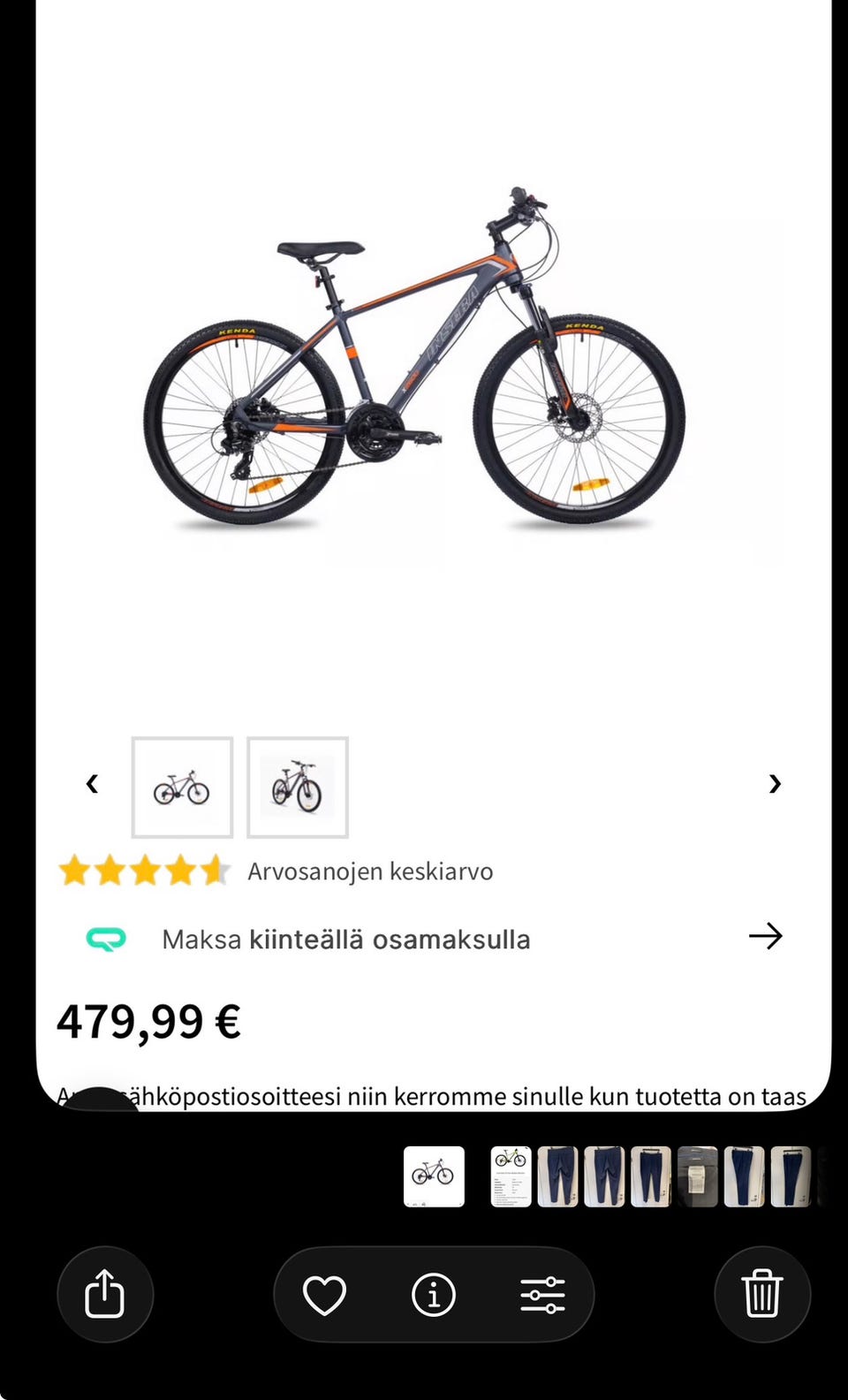Screen dimensions: 848x1400
Task: Delete this screenshot
Action: [x=761, y=1294]
